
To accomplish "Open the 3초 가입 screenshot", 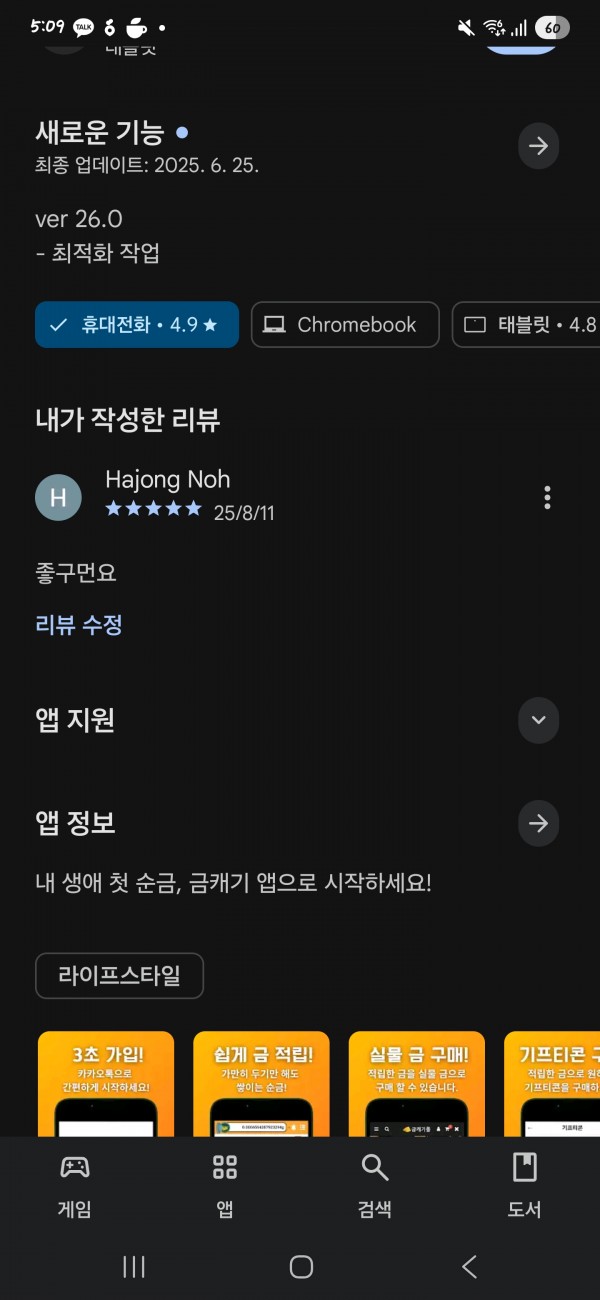I will (x=106, y=1084).
